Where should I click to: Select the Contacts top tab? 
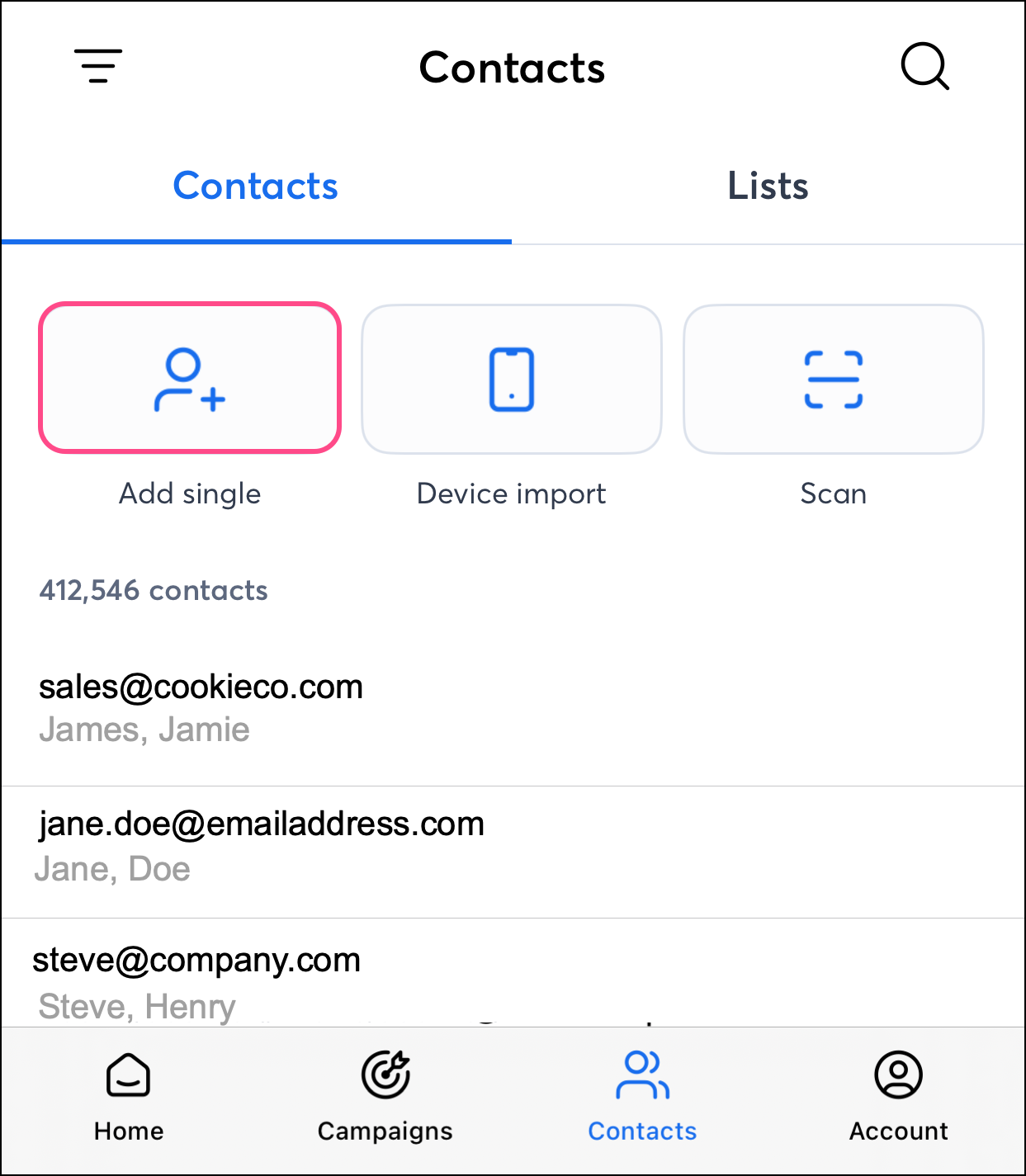click(256, 187)
